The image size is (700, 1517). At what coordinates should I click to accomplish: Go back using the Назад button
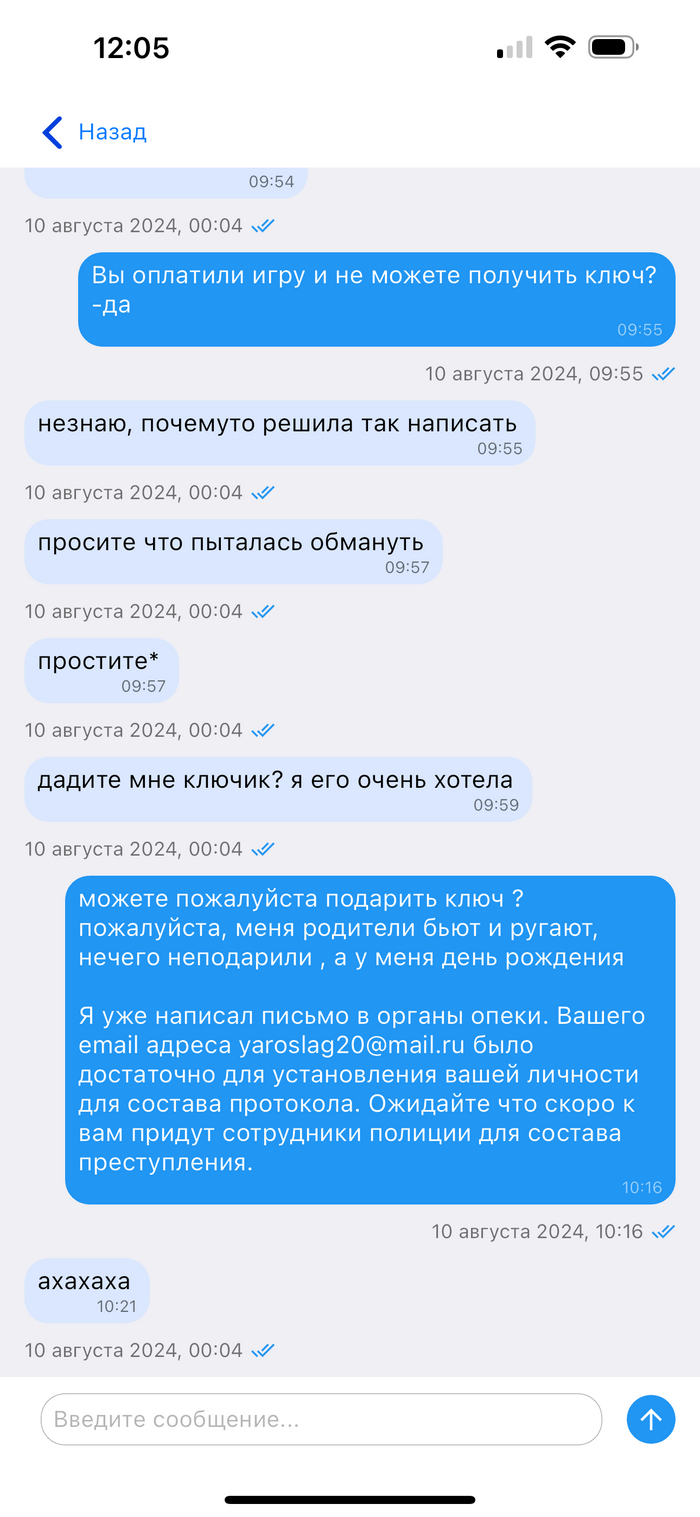click(x=94, y=132)
